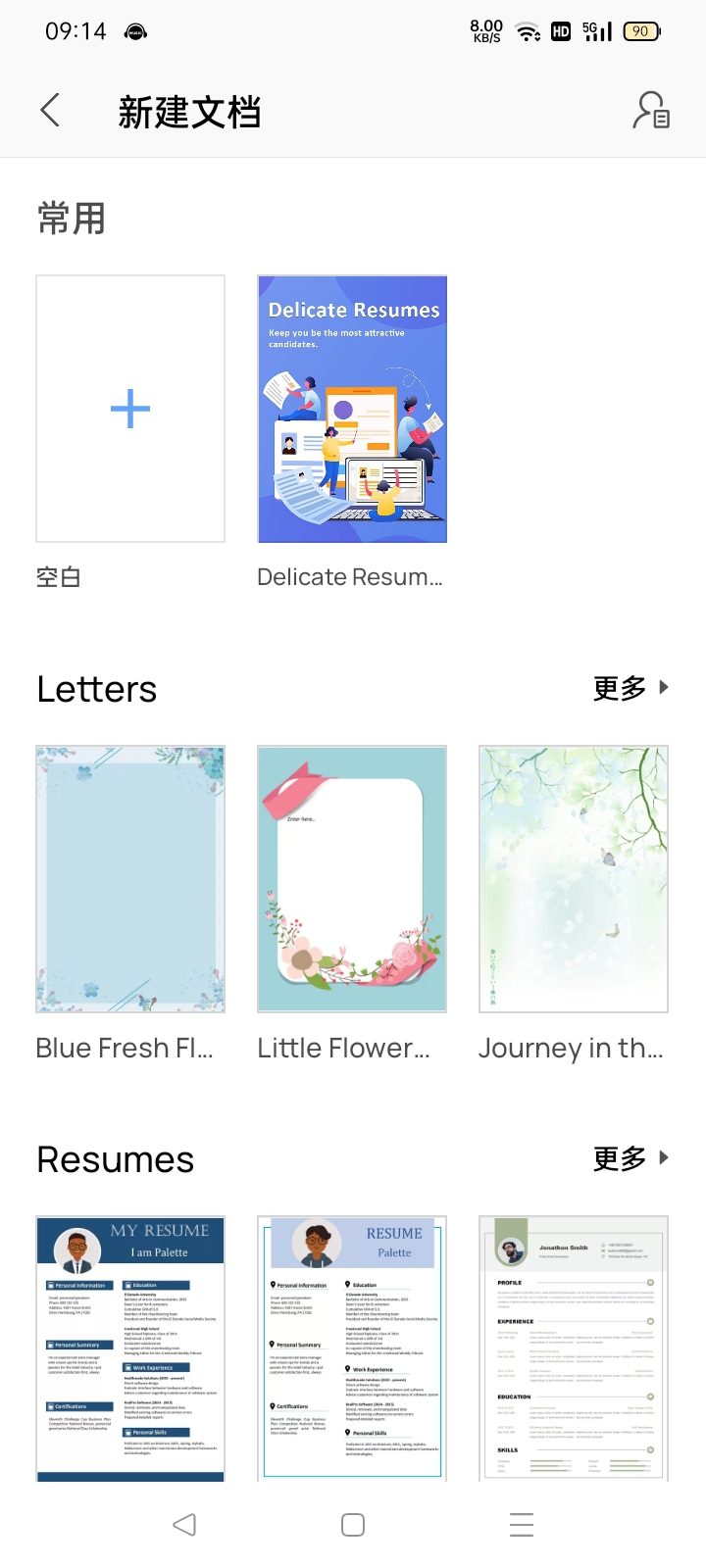706x1568 pixels.
Task: Show more Letters templates via 更多
Action: tap(630, 688)
